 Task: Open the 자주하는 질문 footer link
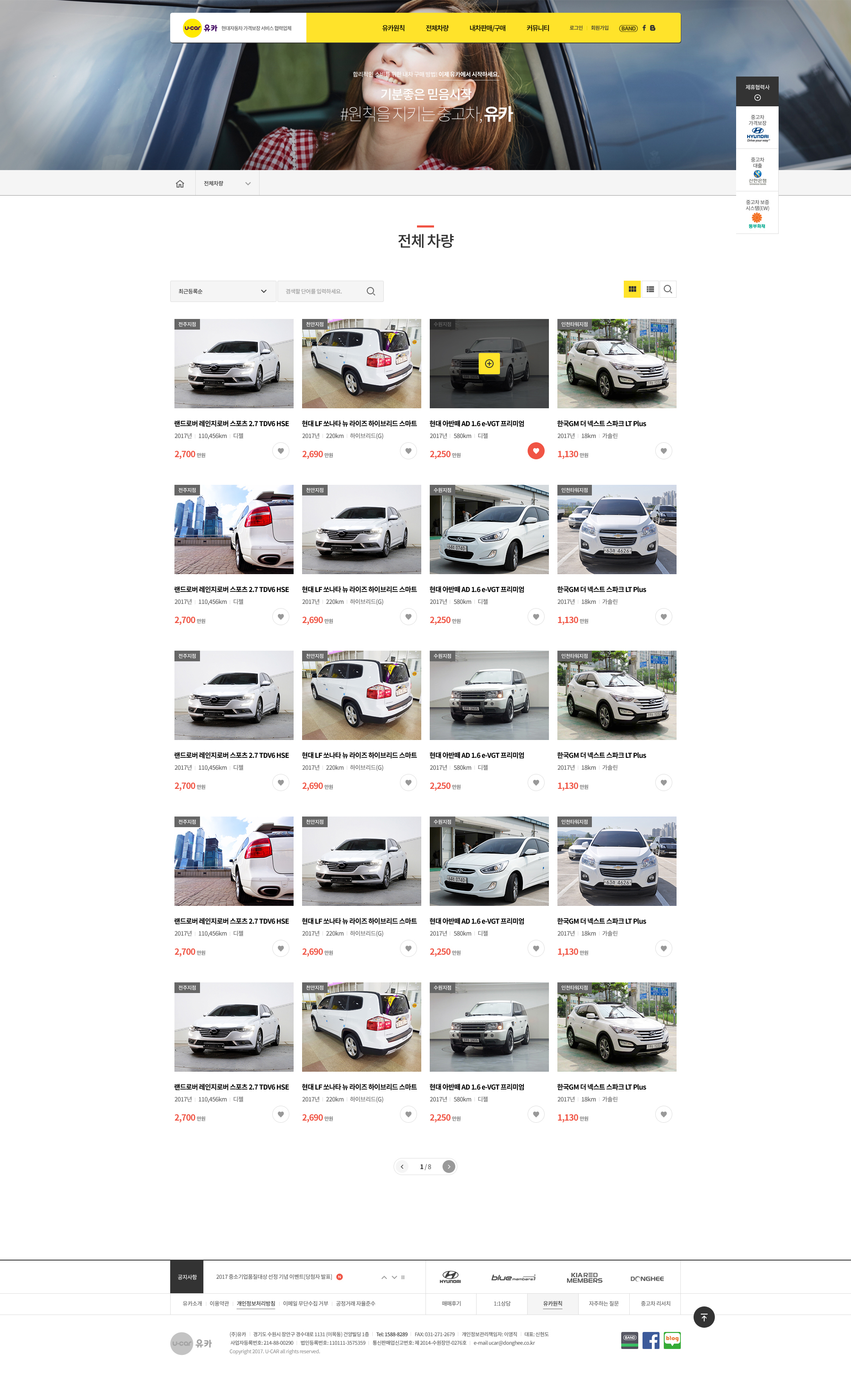[603, 1303]
